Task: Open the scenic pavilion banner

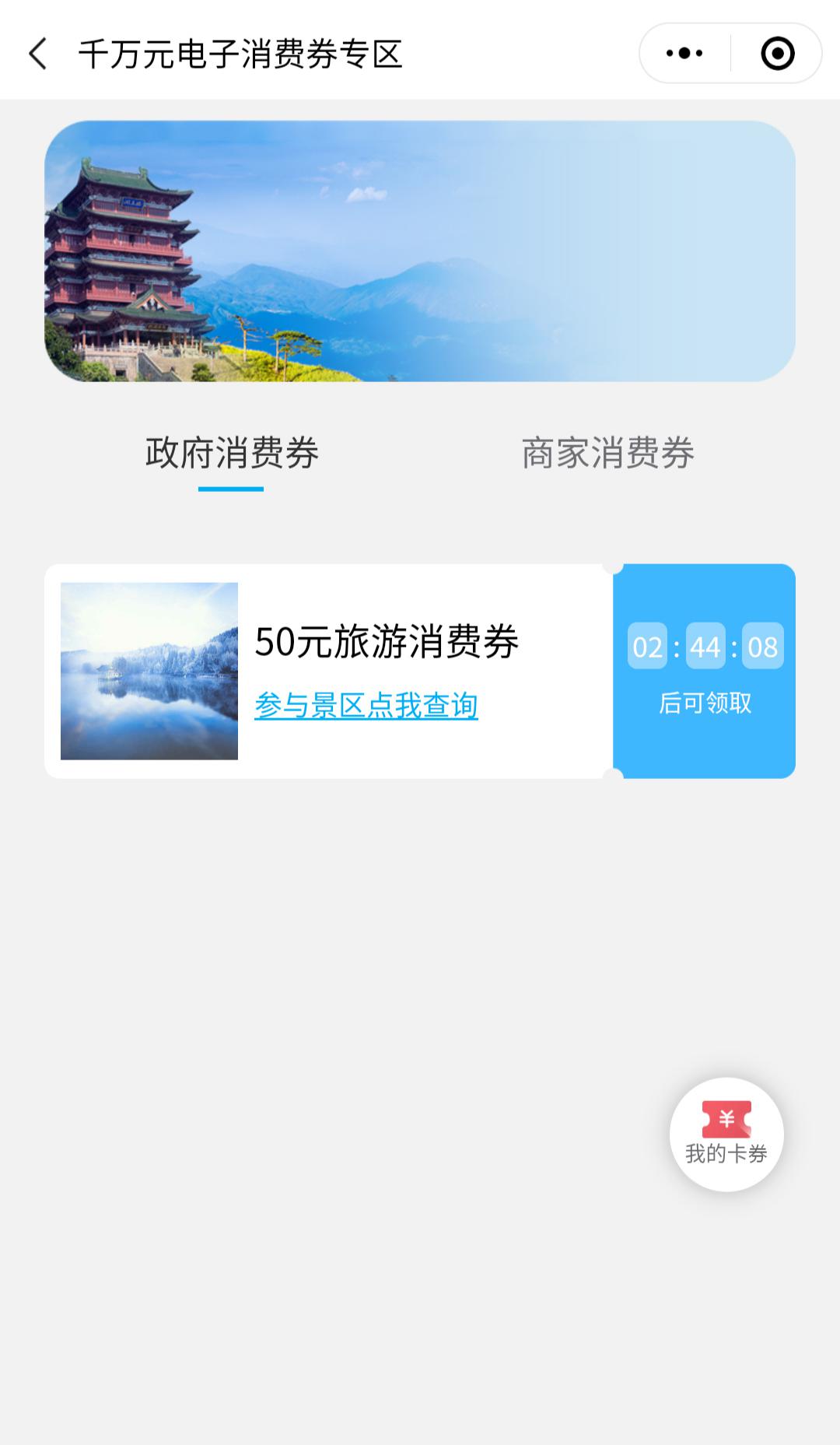Action: point(420,251)
